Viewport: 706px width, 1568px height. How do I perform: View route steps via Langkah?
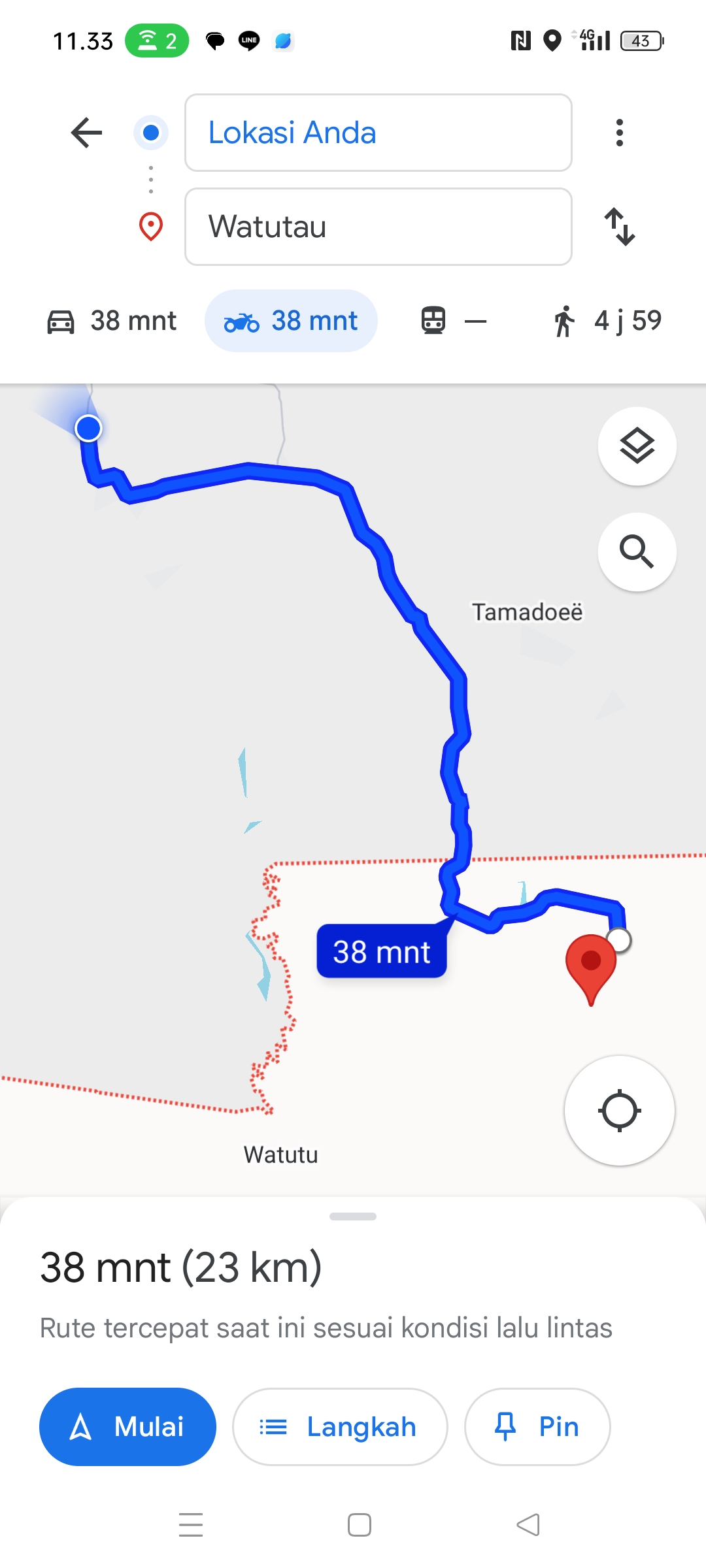340,1427
